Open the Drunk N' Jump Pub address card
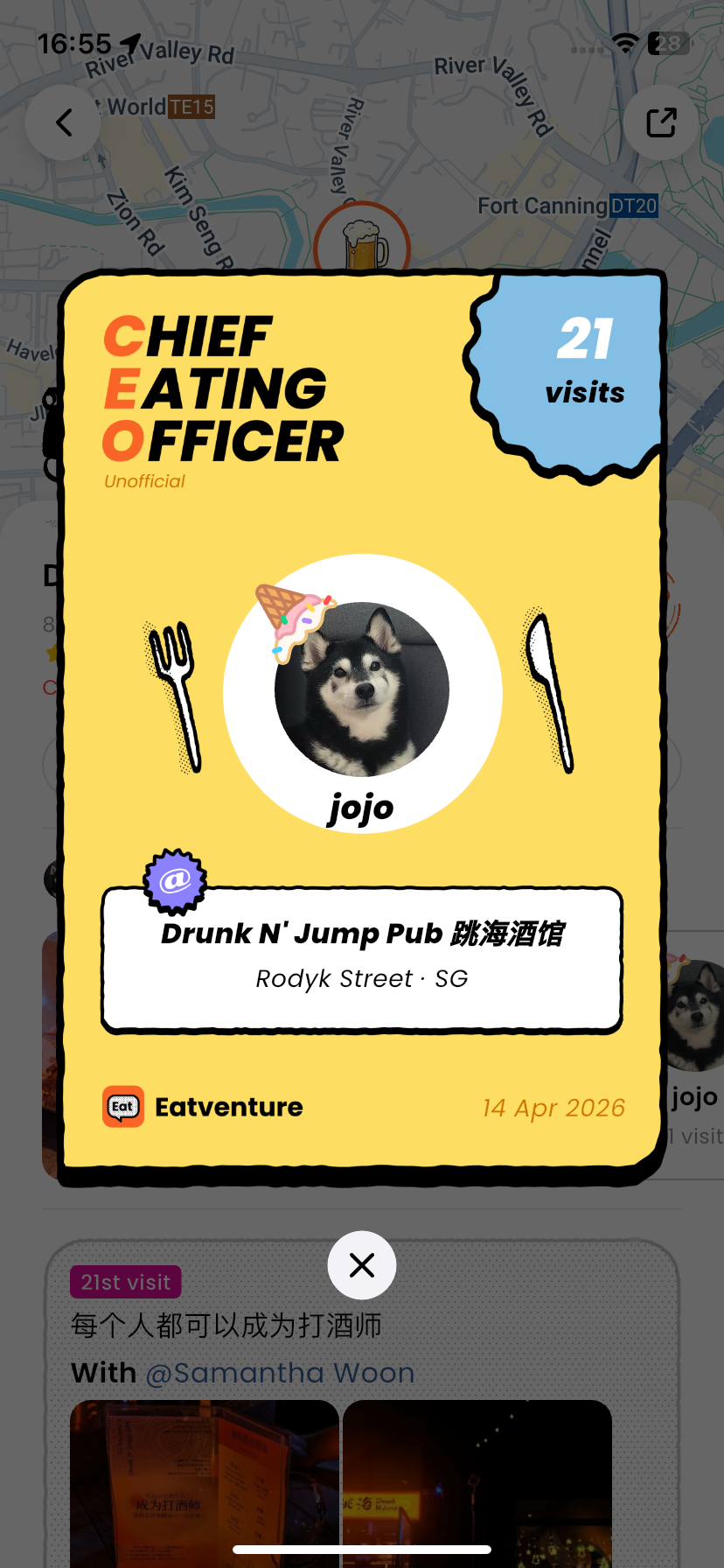Image resolution: width=724 pixels, height=1568 pixels. (x=362, y=958)
